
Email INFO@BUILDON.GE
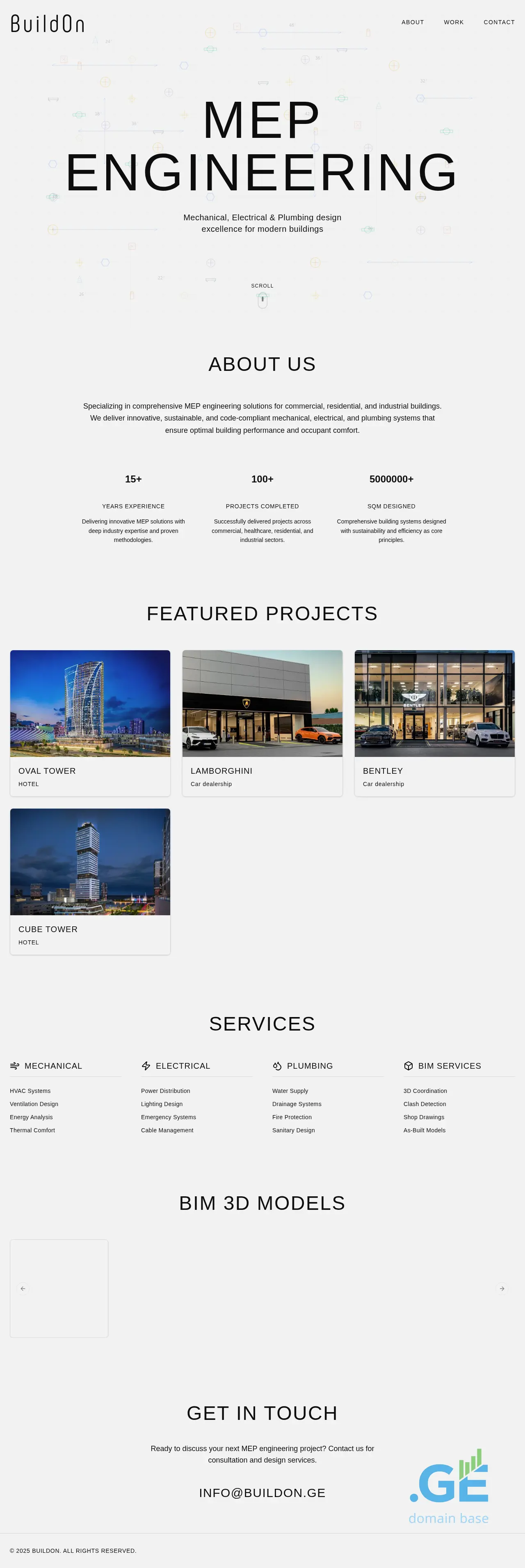pos(262,1493)
